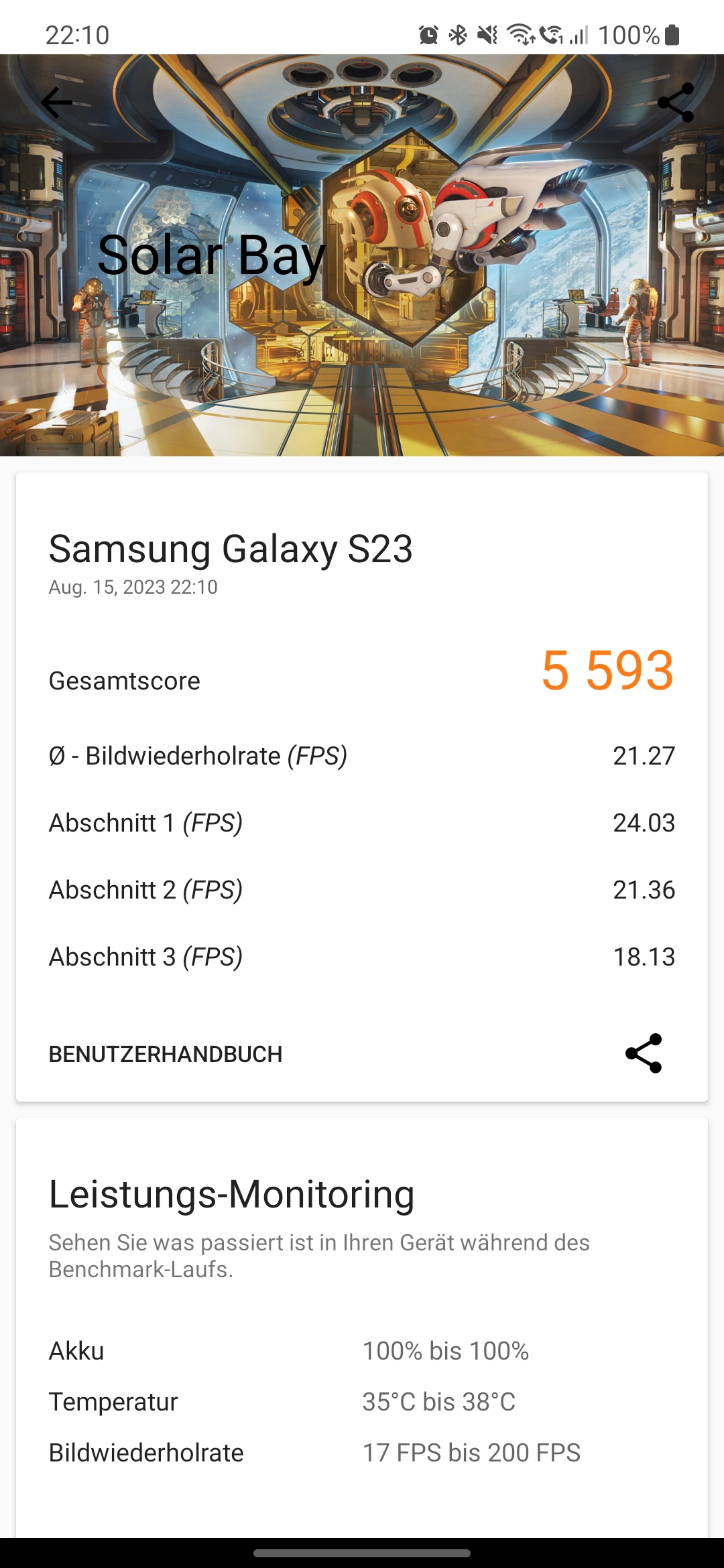Tap the signal strength bars icon
724x1568 pixels.
pos(579,34)
